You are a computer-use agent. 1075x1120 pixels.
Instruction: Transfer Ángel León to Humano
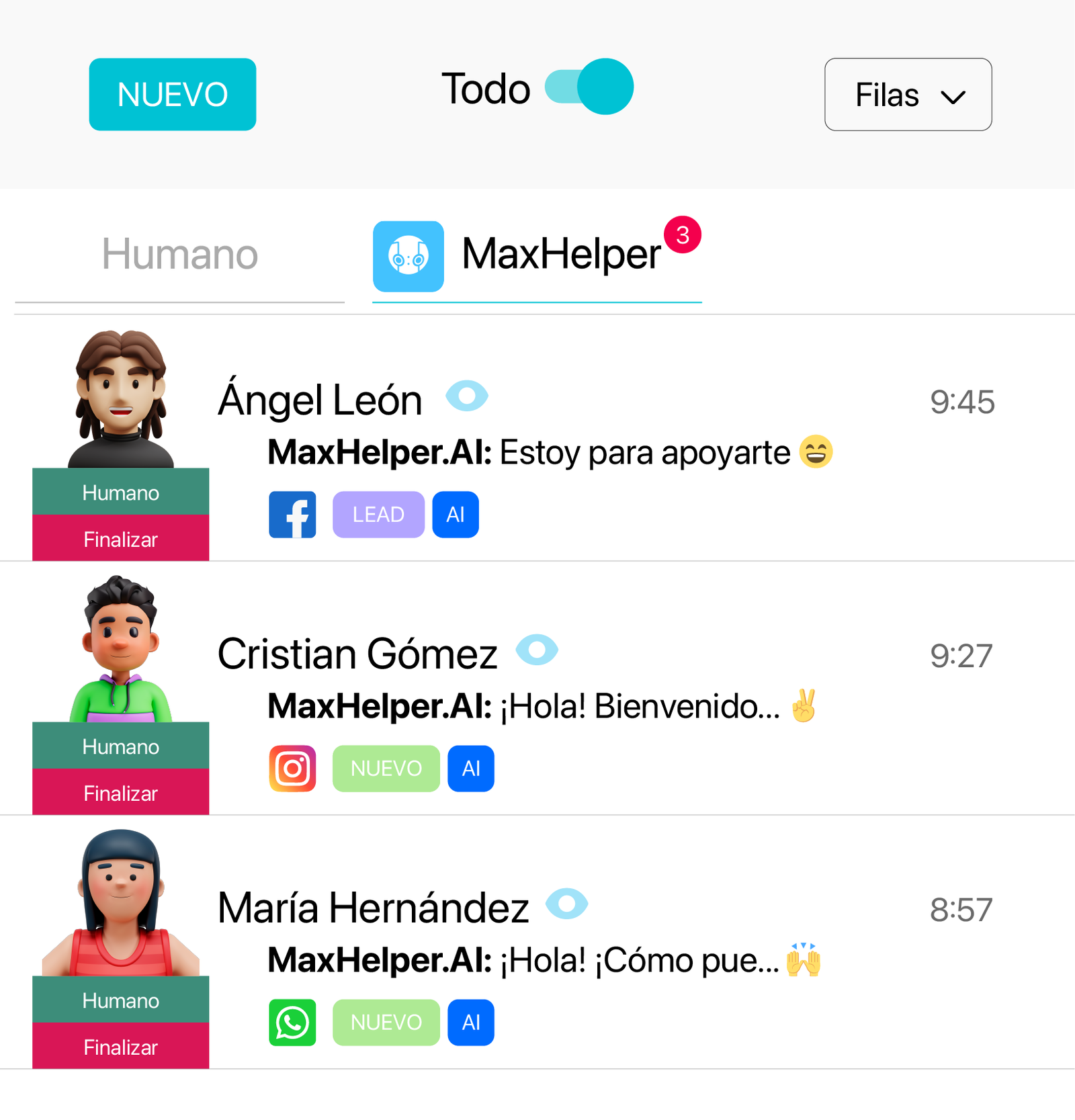pos(120,492)
